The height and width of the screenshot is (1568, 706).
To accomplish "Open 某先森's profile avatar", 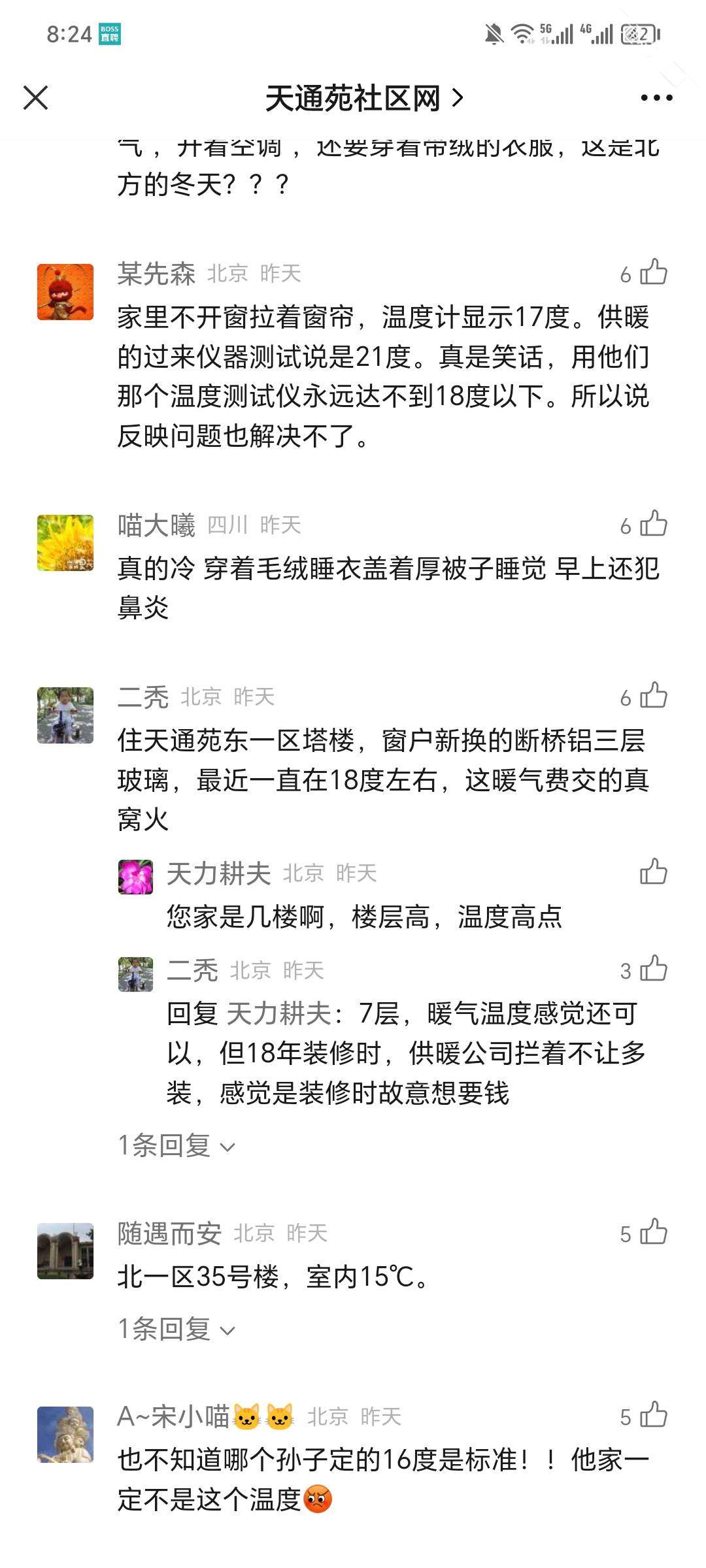I will [x=65, y=291].
